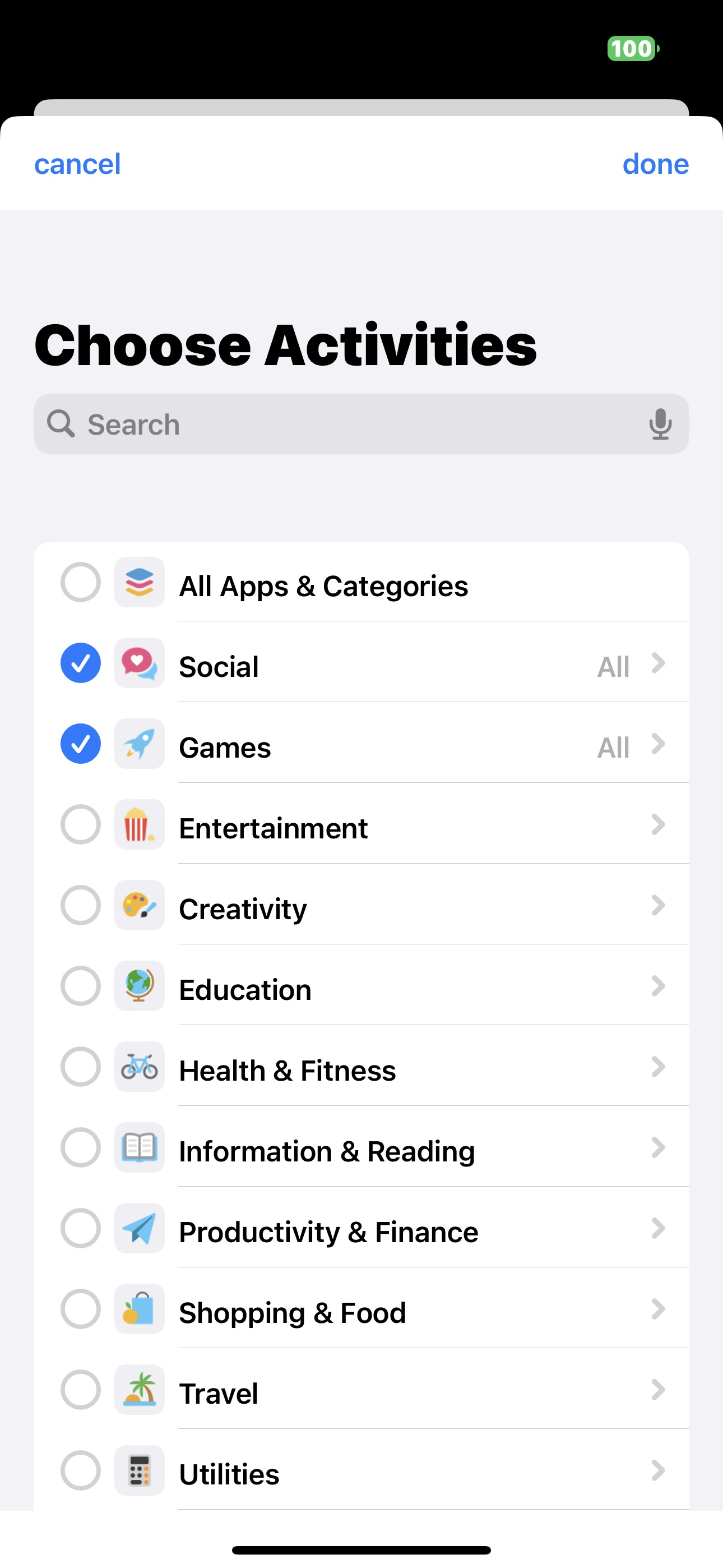Click the Entertainment popcorn icon
Viewport: 723px width, 1568px height.
click(139, 825)
